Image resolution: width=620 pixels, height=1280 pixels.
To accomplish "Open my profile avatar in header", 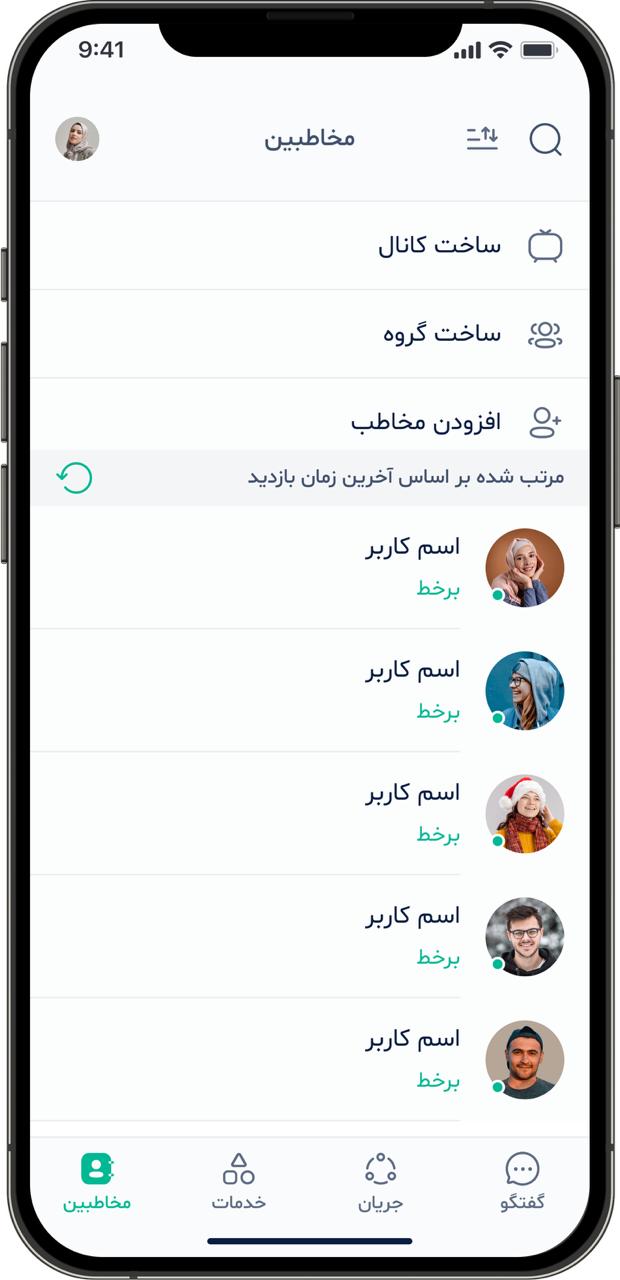I will click(77, 139).
